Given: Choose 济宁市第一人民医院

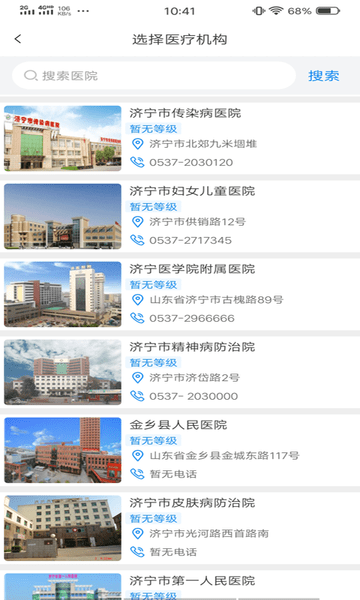Looking at the screenshot, I should click(x=180, y=585).
